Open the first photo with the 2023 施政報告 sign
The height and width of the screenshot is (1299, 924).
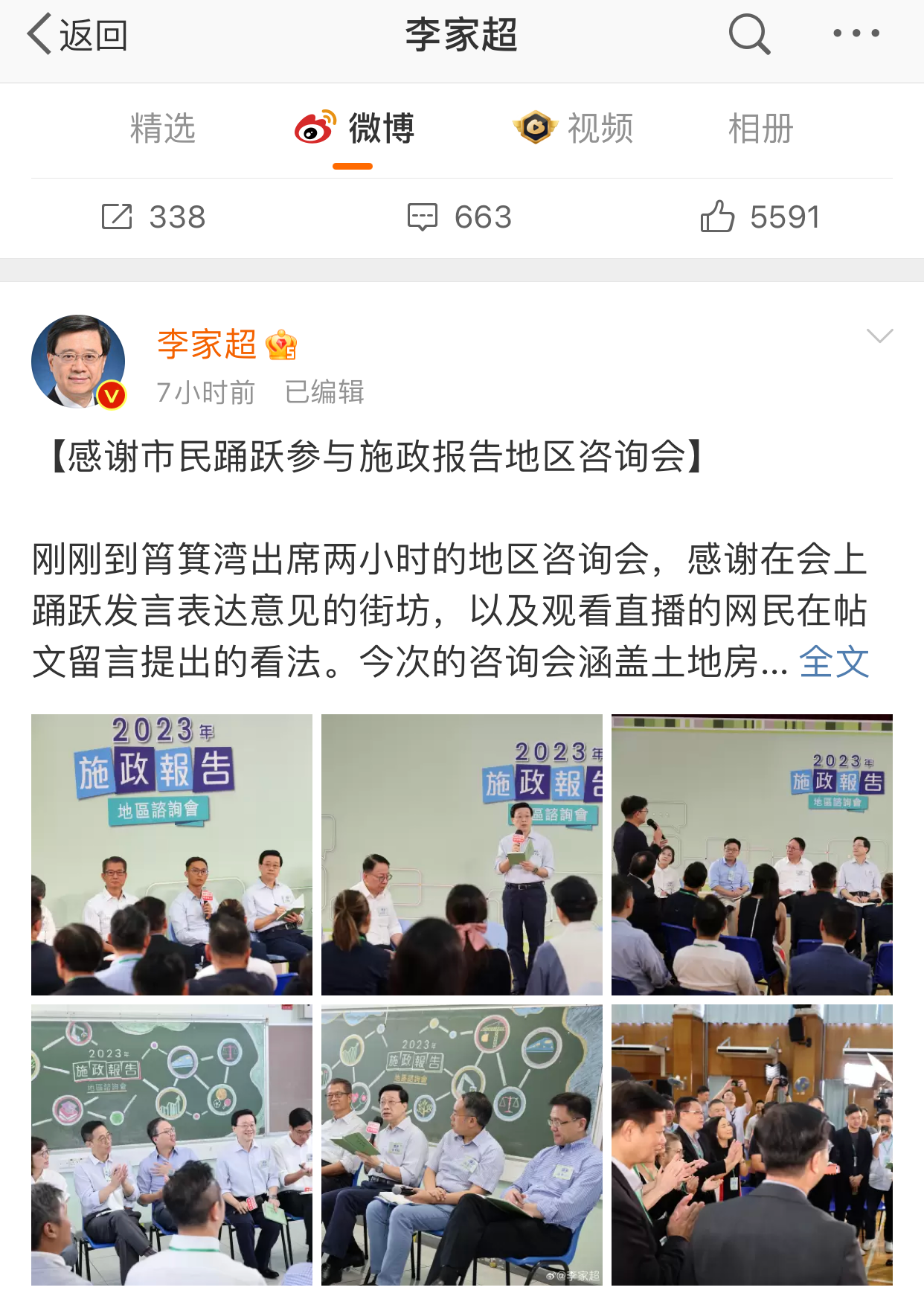pos(172,854)
